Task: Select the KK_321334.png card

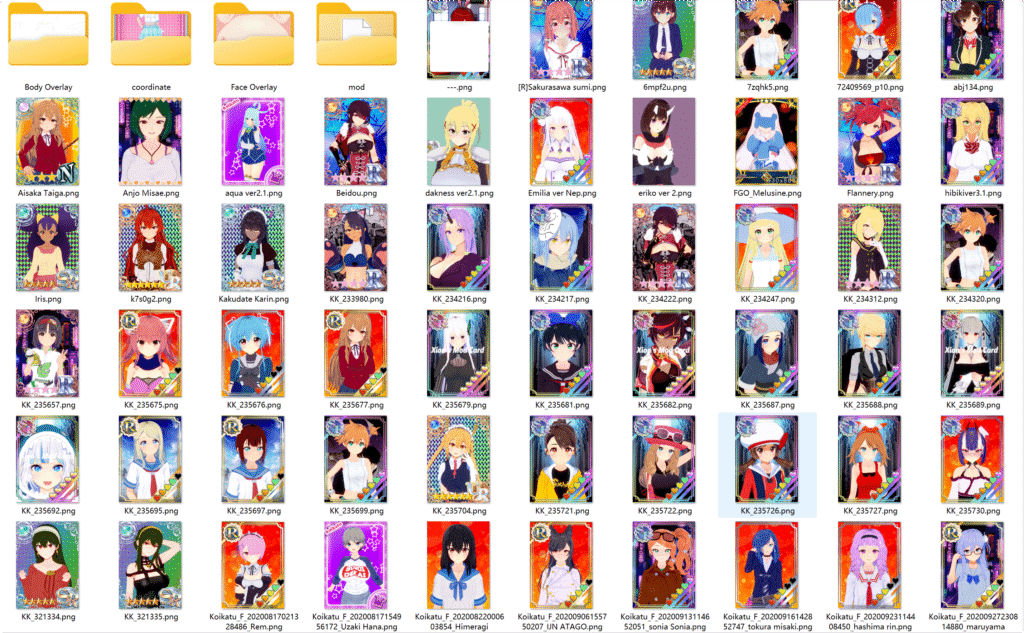Action: tap(49, 564)
